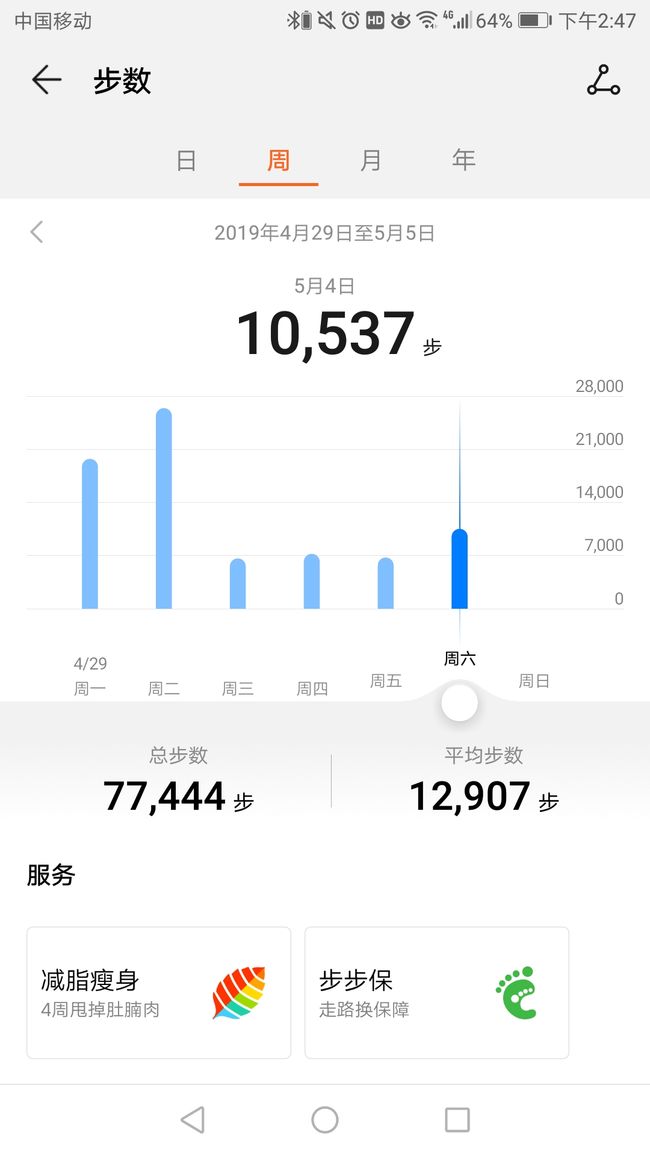Open the 步步保 service card
650x1156 pixels.
[x=437, y=992]
